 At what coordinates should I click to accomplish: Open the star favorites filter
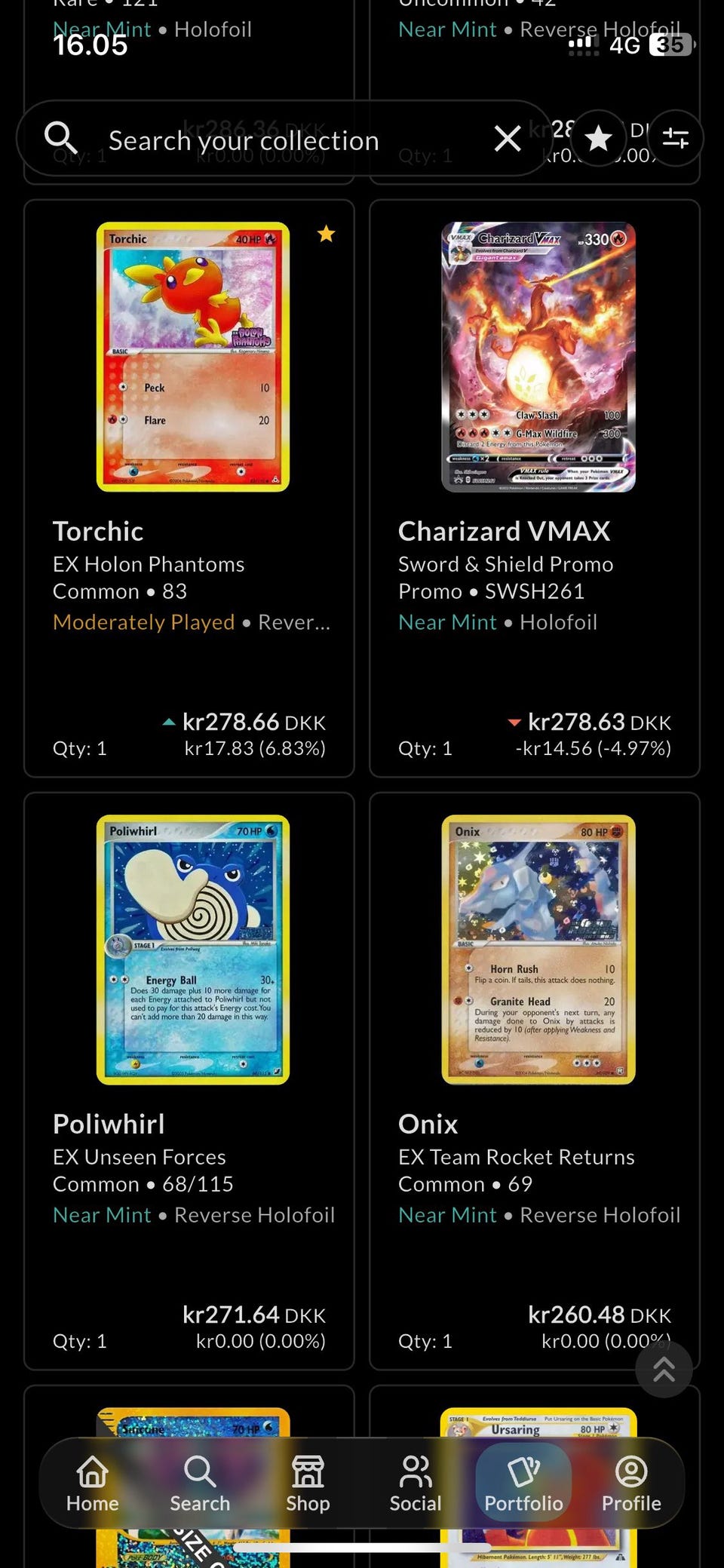click(599, 139)
